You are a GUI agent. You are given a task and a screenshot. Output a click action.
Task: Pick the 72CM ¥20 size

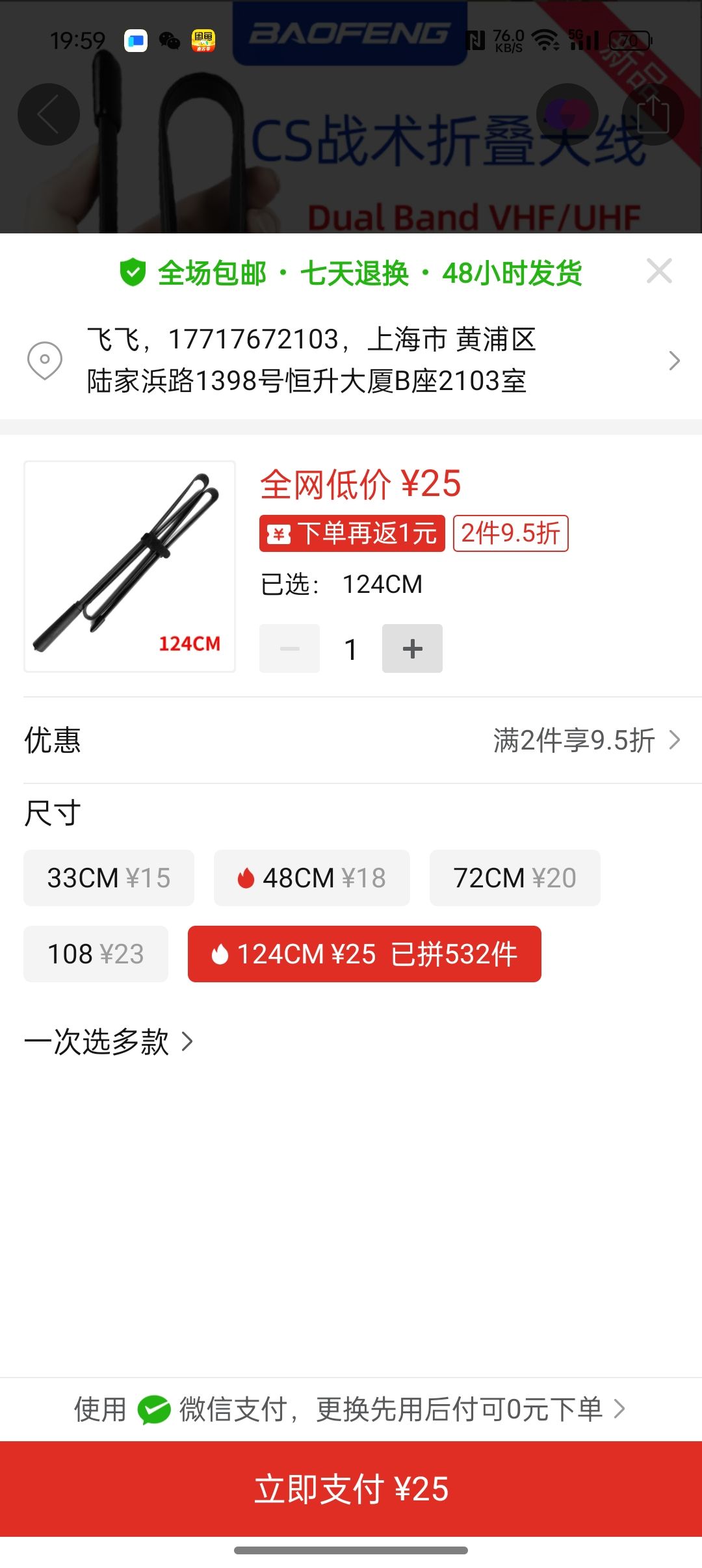pos(515,878)
